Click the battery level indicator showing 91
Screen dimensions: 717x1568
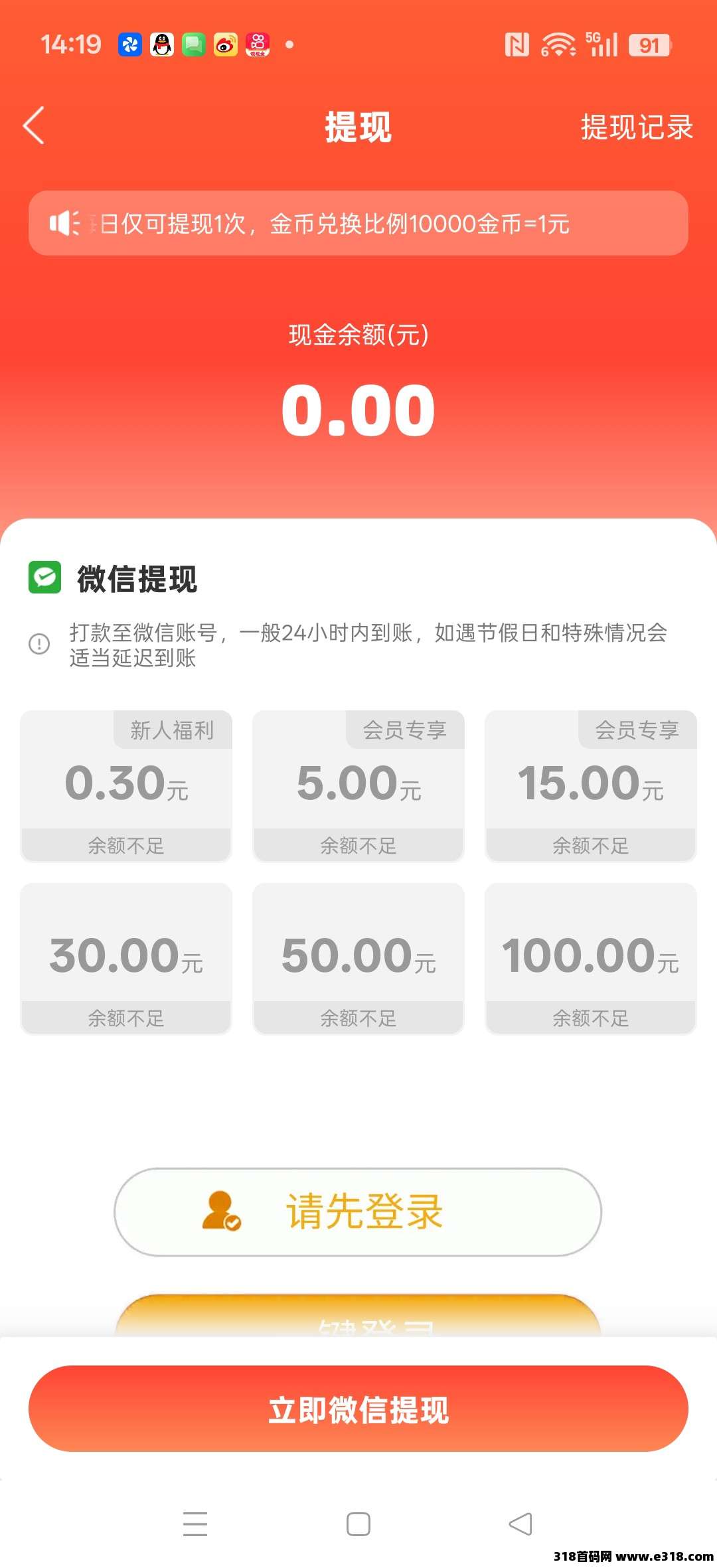(649, 43)
